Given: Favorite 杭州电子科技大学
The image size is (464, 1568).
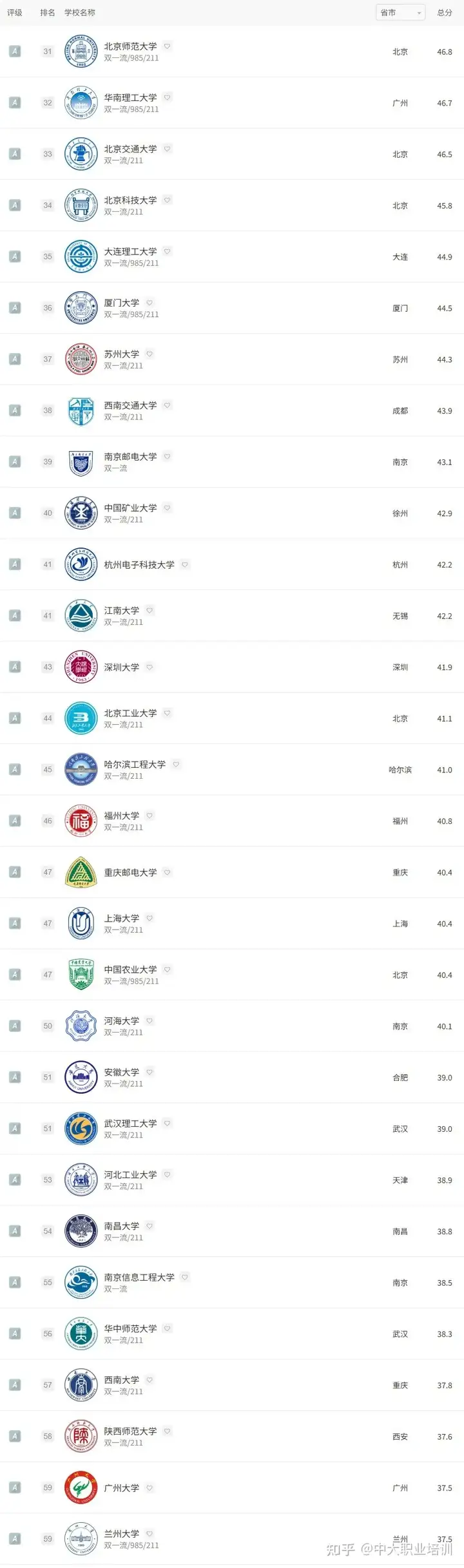Looking at the screenshot, I should click(x=185, y=564).
